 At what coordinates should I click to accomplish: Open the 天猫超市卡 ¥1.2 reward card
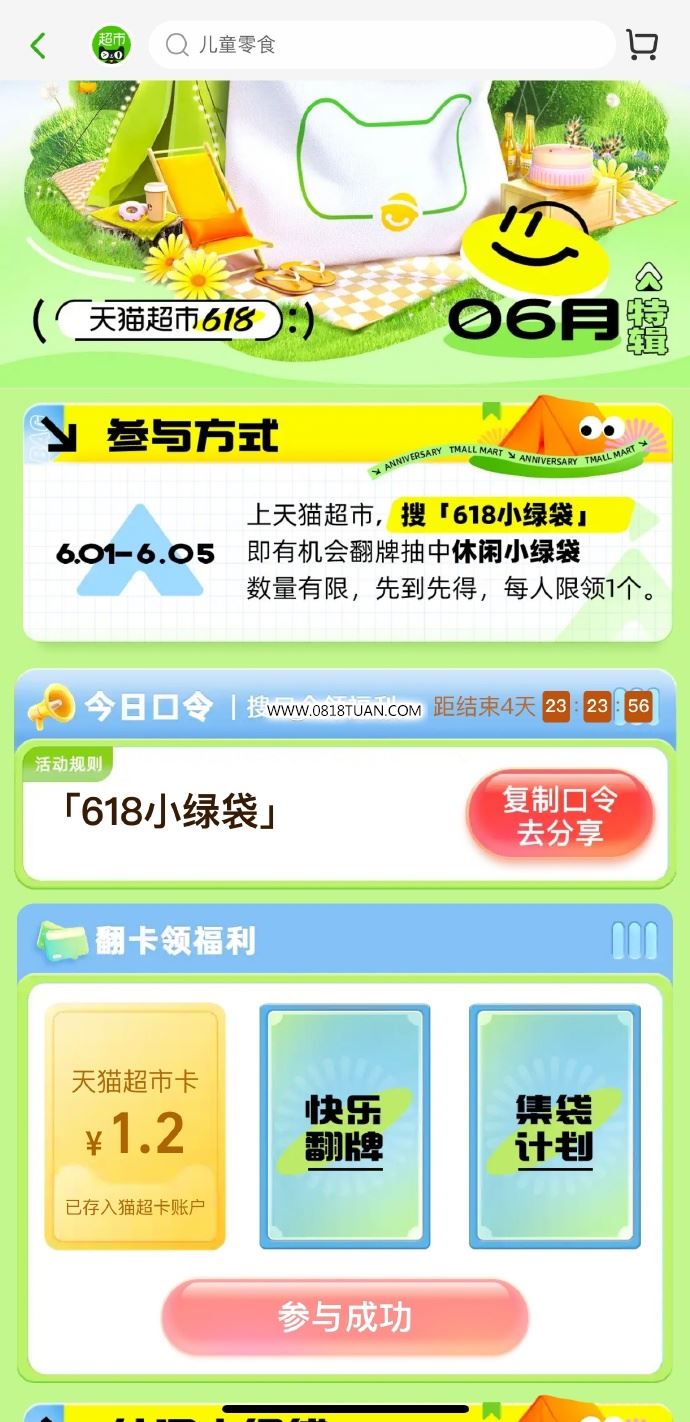pos(135,1126)
